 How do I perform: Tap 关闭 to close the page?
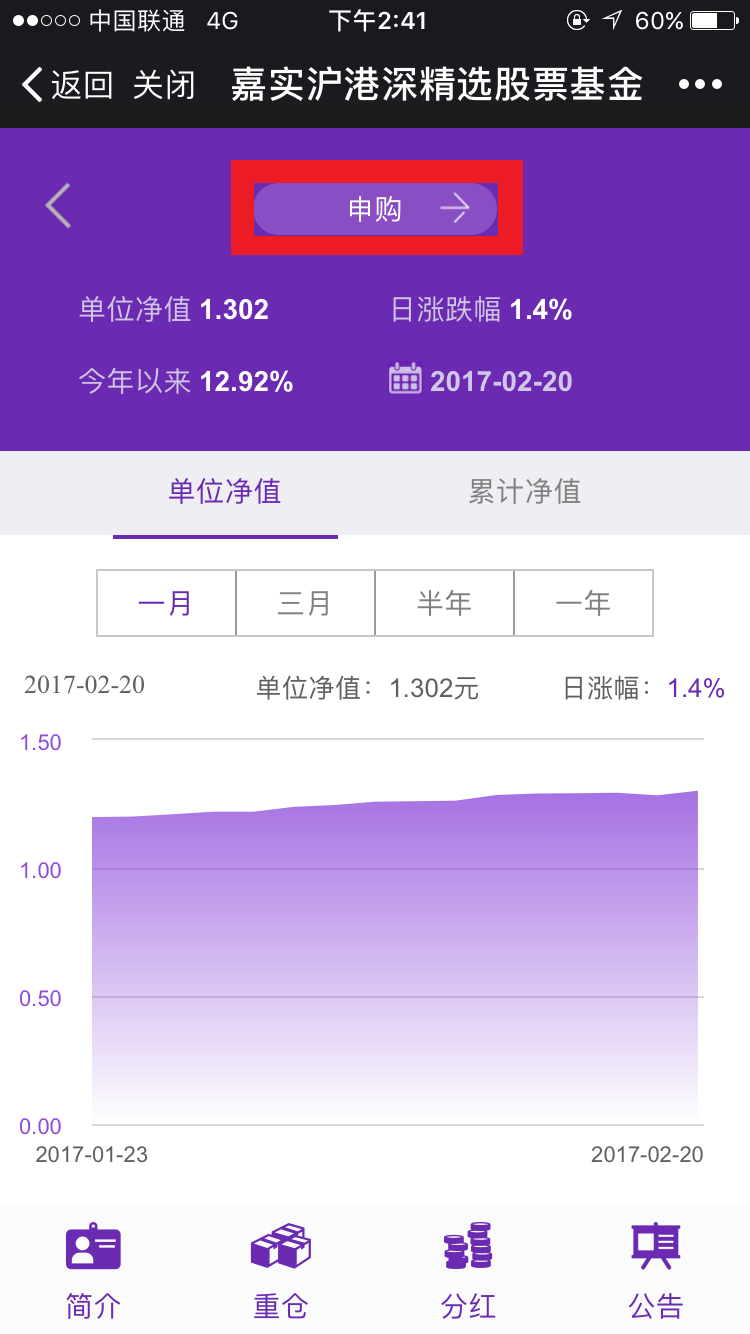163,85
